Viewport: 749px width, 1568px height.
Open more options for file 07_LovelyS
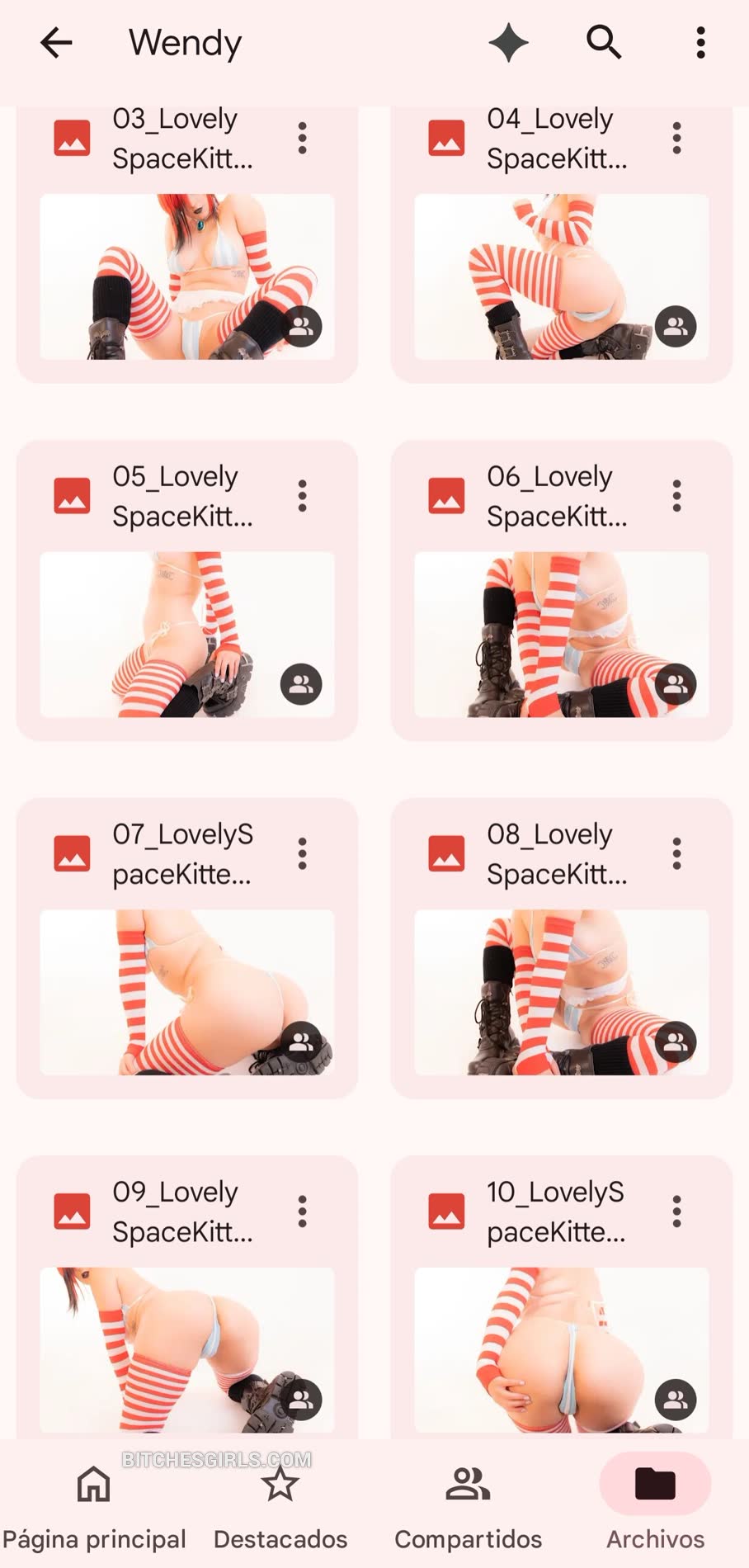[303, 853]
